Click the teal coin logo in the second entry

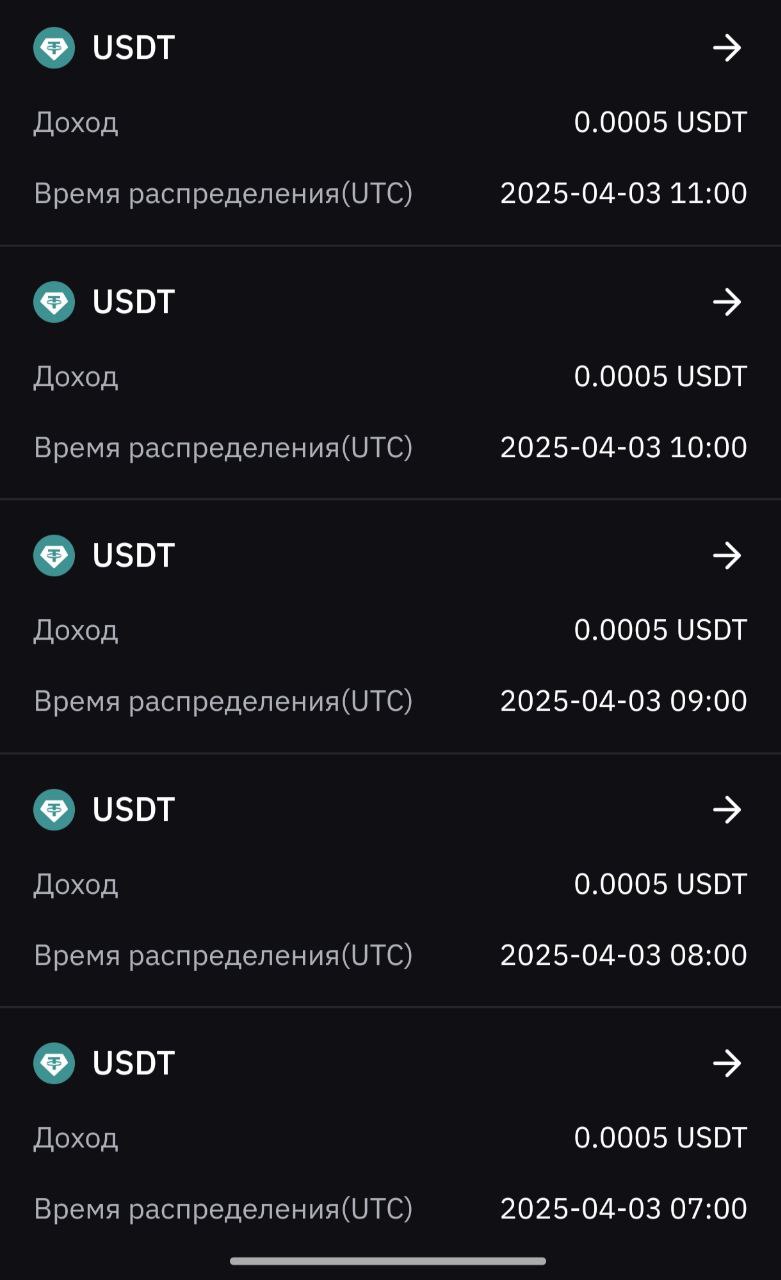pos(53,301)
